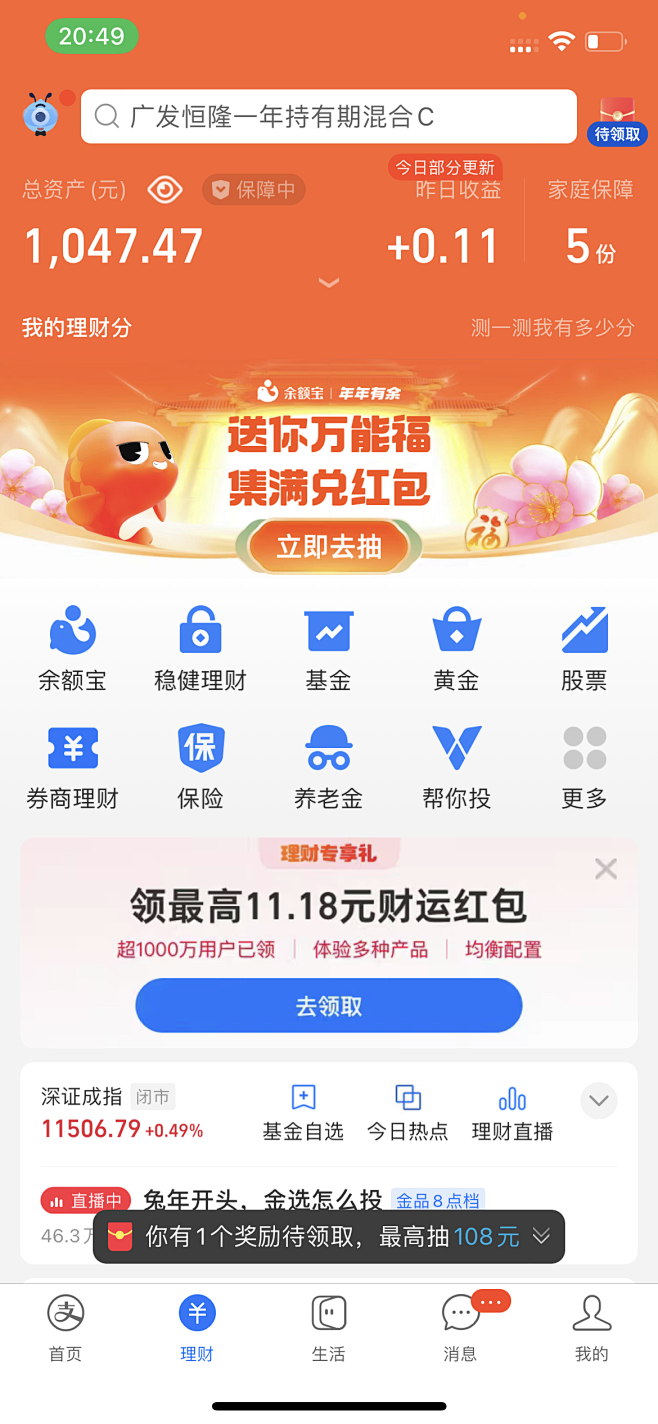Open 黄金

(456, 650)
